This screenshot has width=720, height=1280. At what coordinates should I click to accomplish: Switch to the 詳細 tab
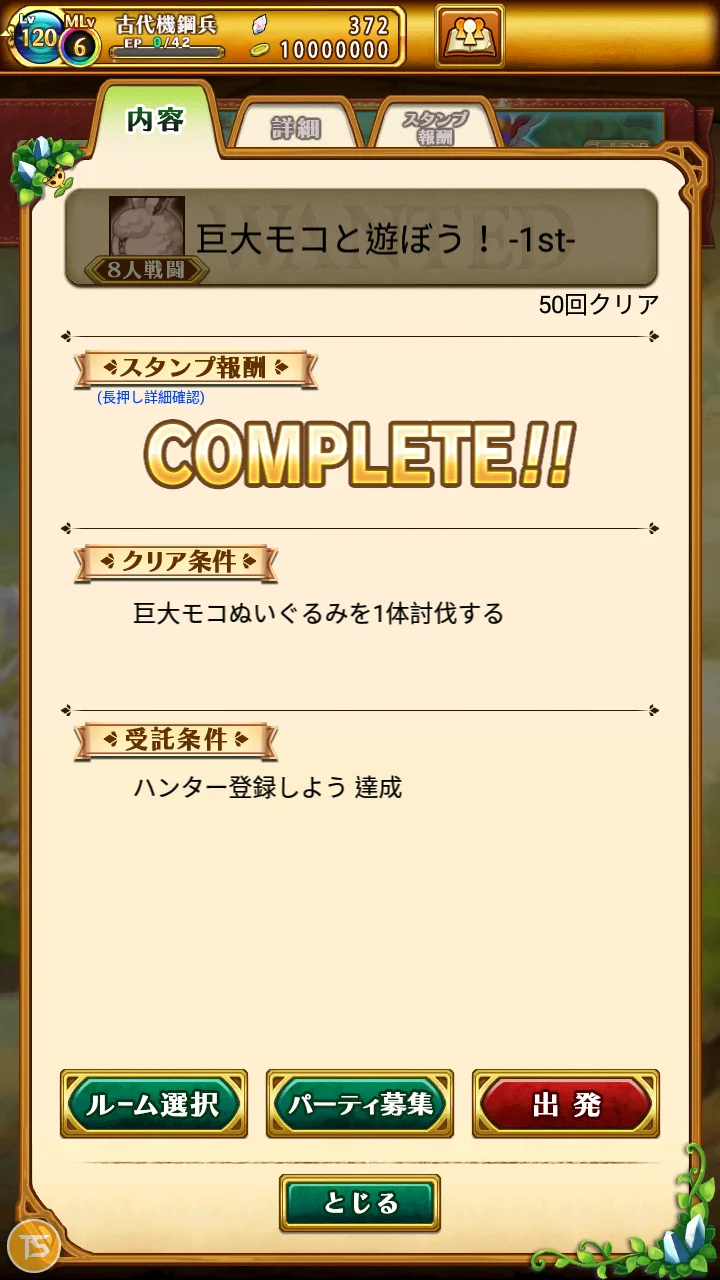click(x=295, y=128)
